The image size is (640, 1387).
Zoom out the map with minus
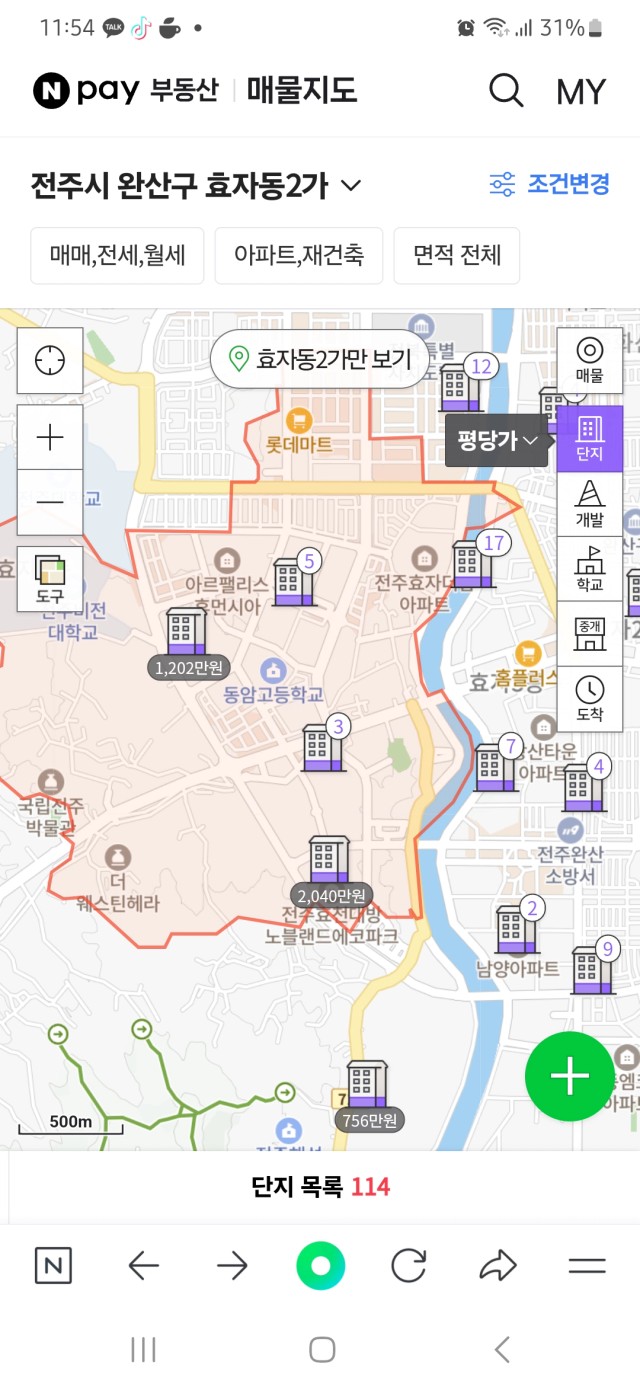pyautogui.click(x=50, y=502)
